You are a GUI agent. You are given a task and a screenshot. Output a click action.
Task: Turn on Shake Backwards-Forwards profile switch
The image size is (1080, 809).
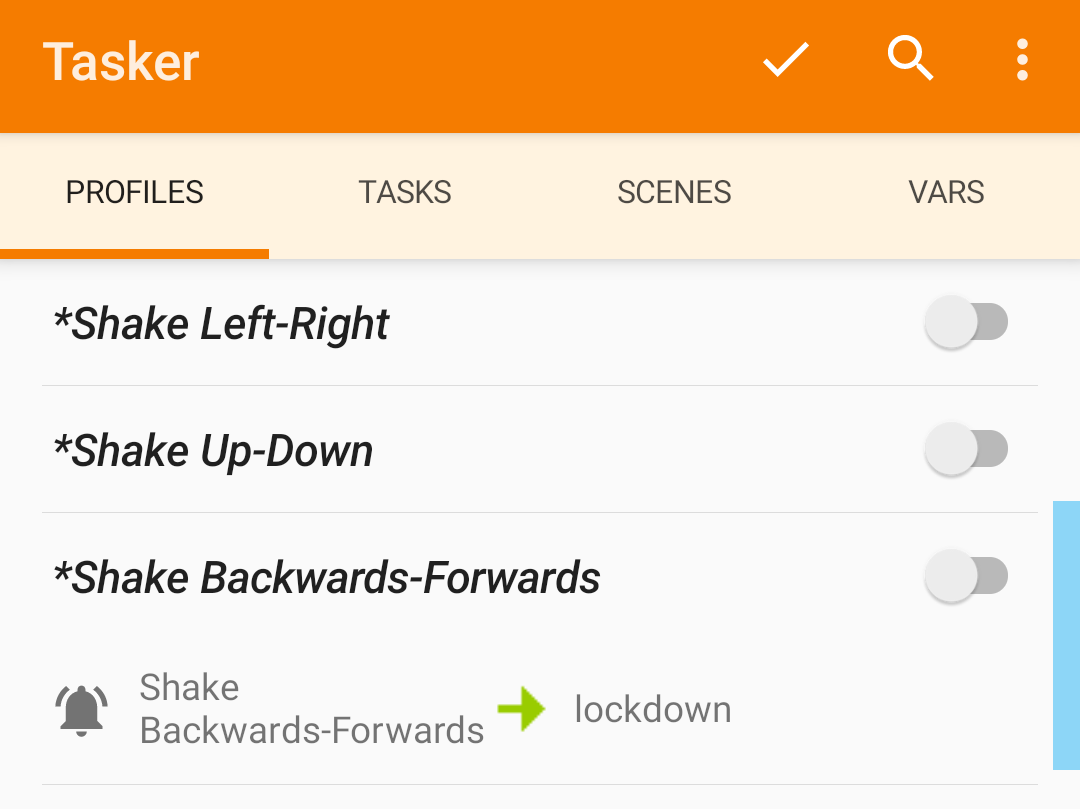tap(966, 577)
